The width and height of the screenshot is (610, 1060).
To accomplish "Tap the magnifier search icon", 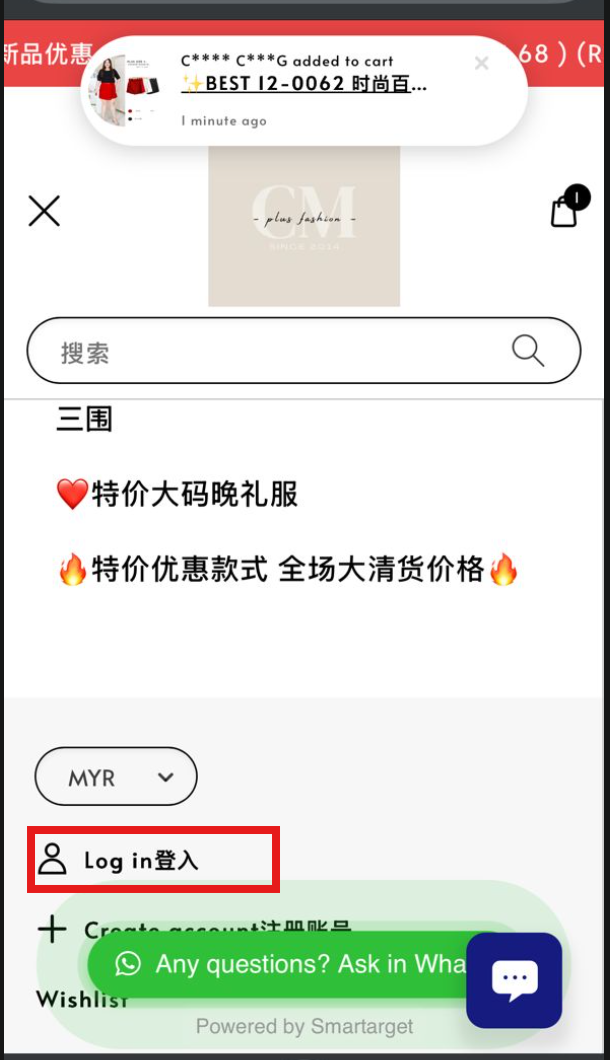I will (527, 351).
